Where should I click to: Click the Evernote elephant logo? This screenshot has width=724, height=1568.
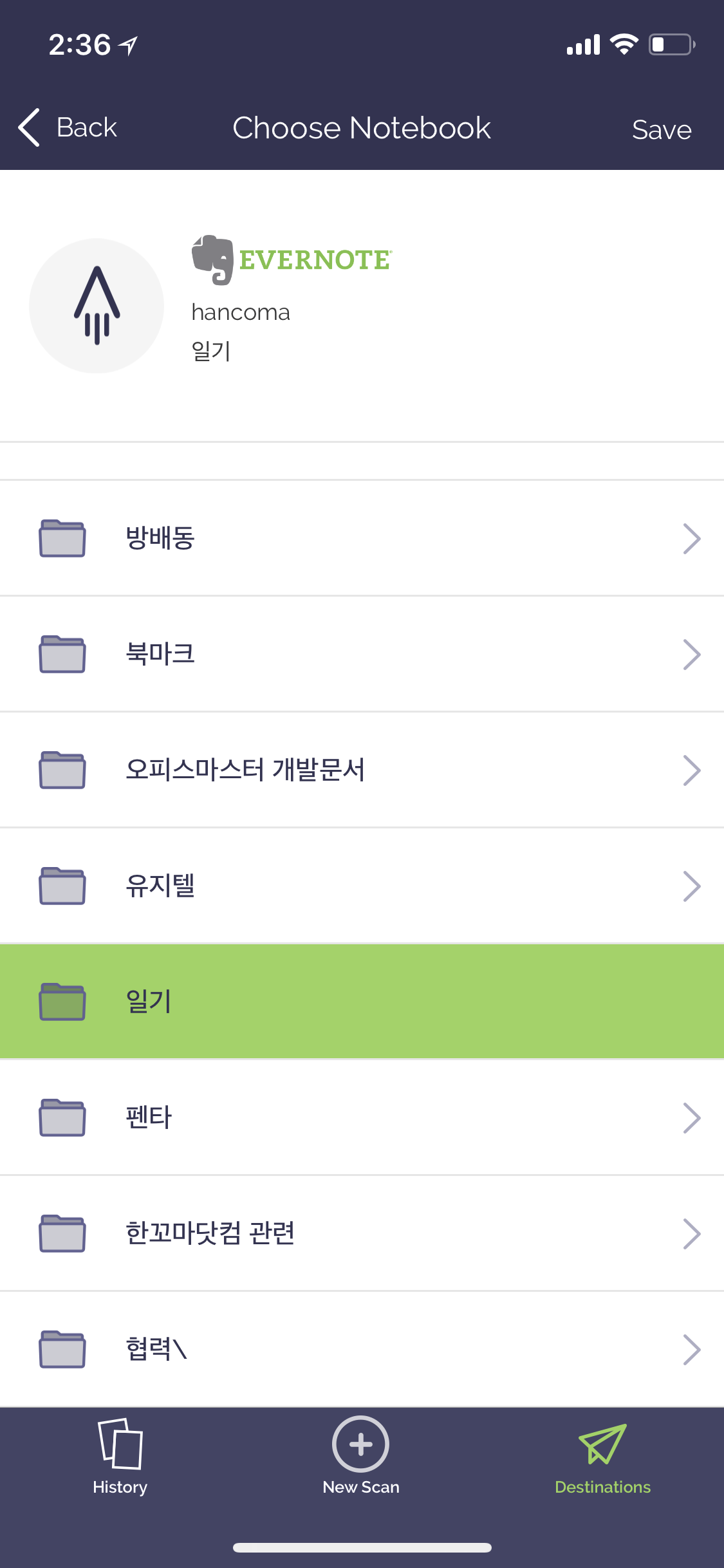pos(214,259)
